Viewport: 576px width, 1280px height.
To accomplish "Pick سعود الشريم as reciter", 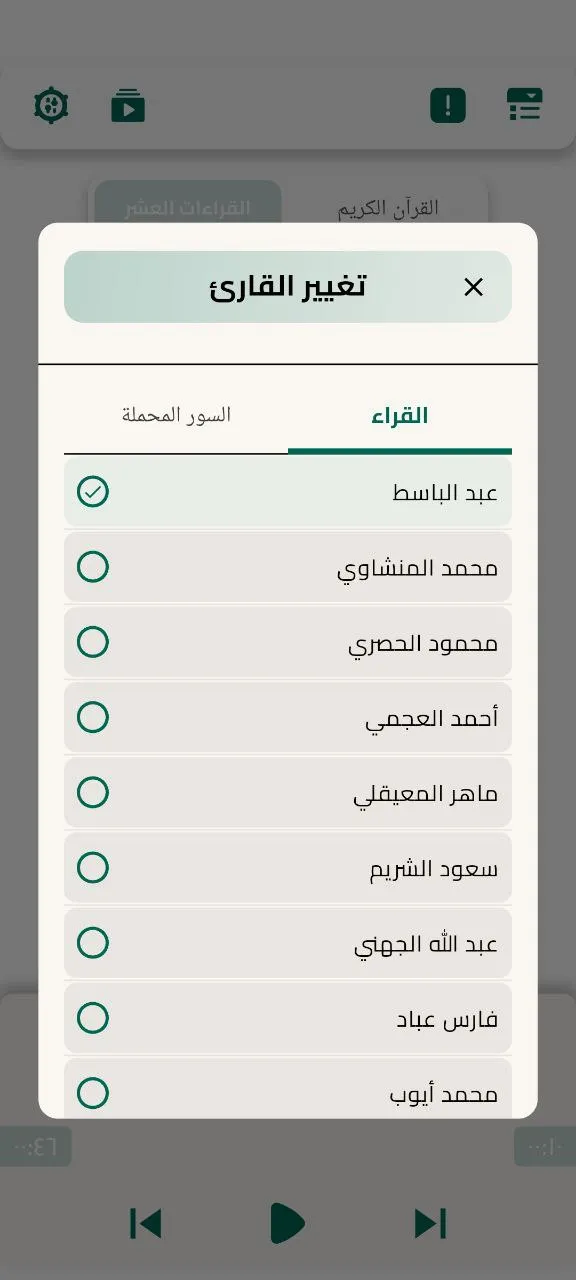I will pyautogui.click(x=288, y=867).
